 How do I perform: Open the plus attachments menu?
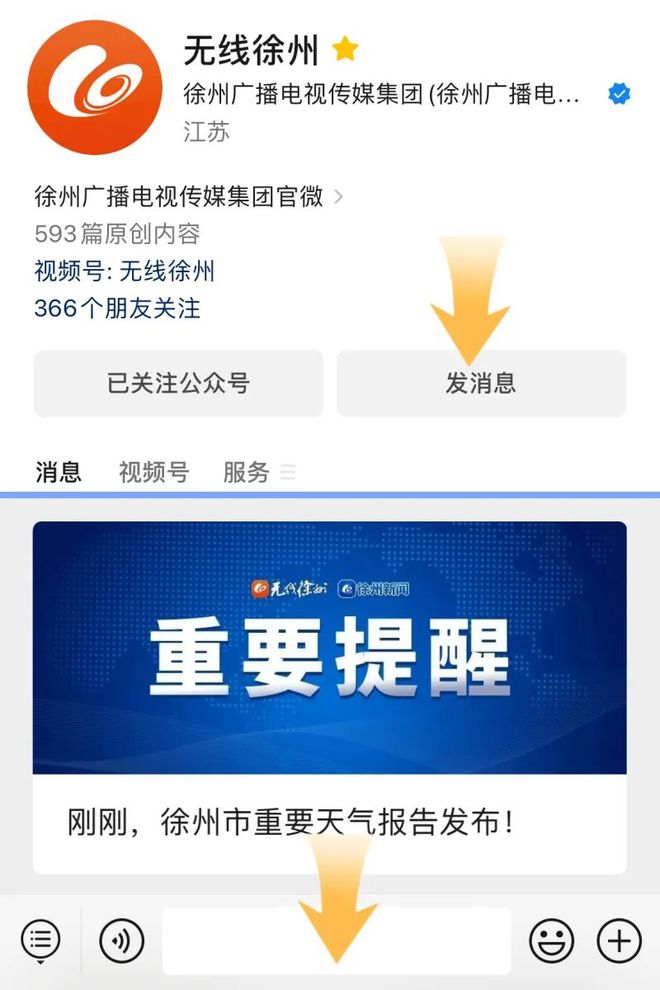[x=619, y=940]
